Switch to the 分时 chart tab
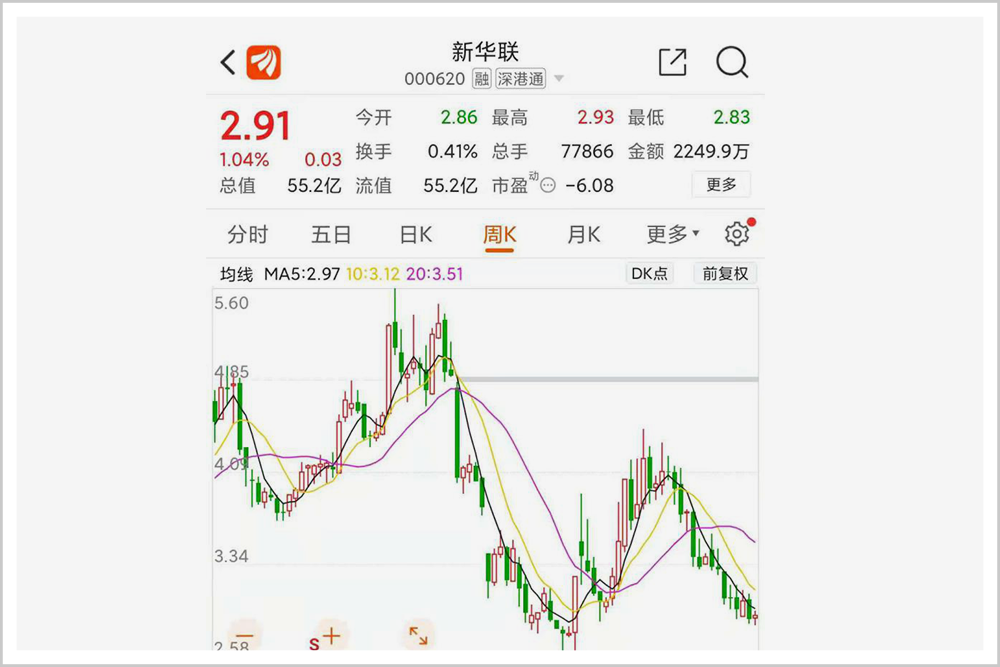The height and width of the screenshot is (667, 1000). click(x=248, y=235)
